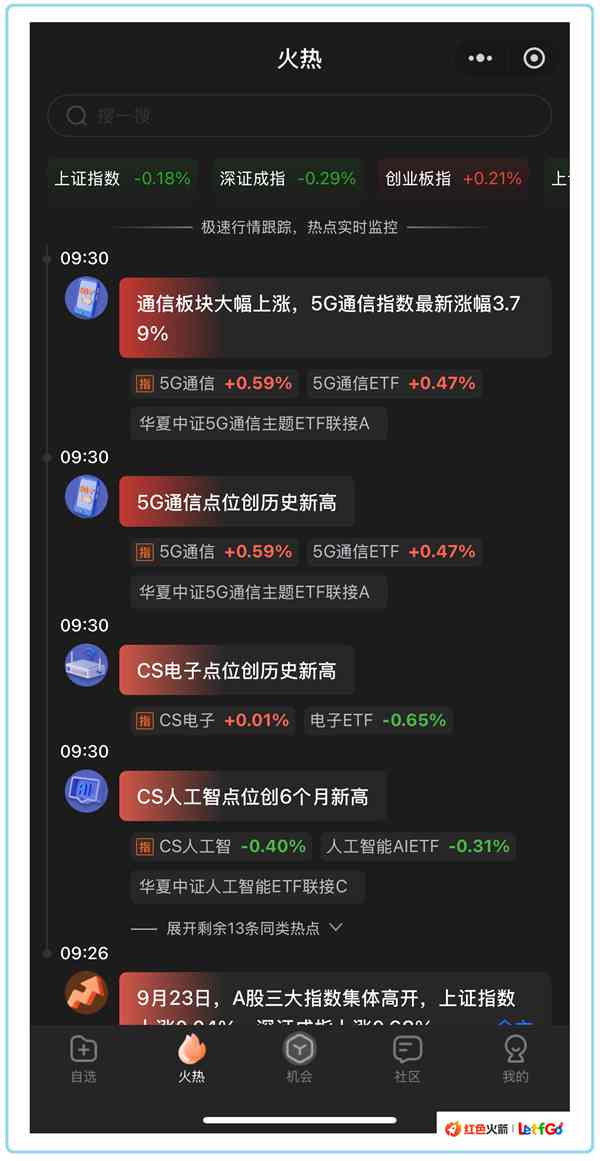Open the 5G通信点位创历史新高 news card
This screenshot has width=600, height=1161.
pos(236,502)
